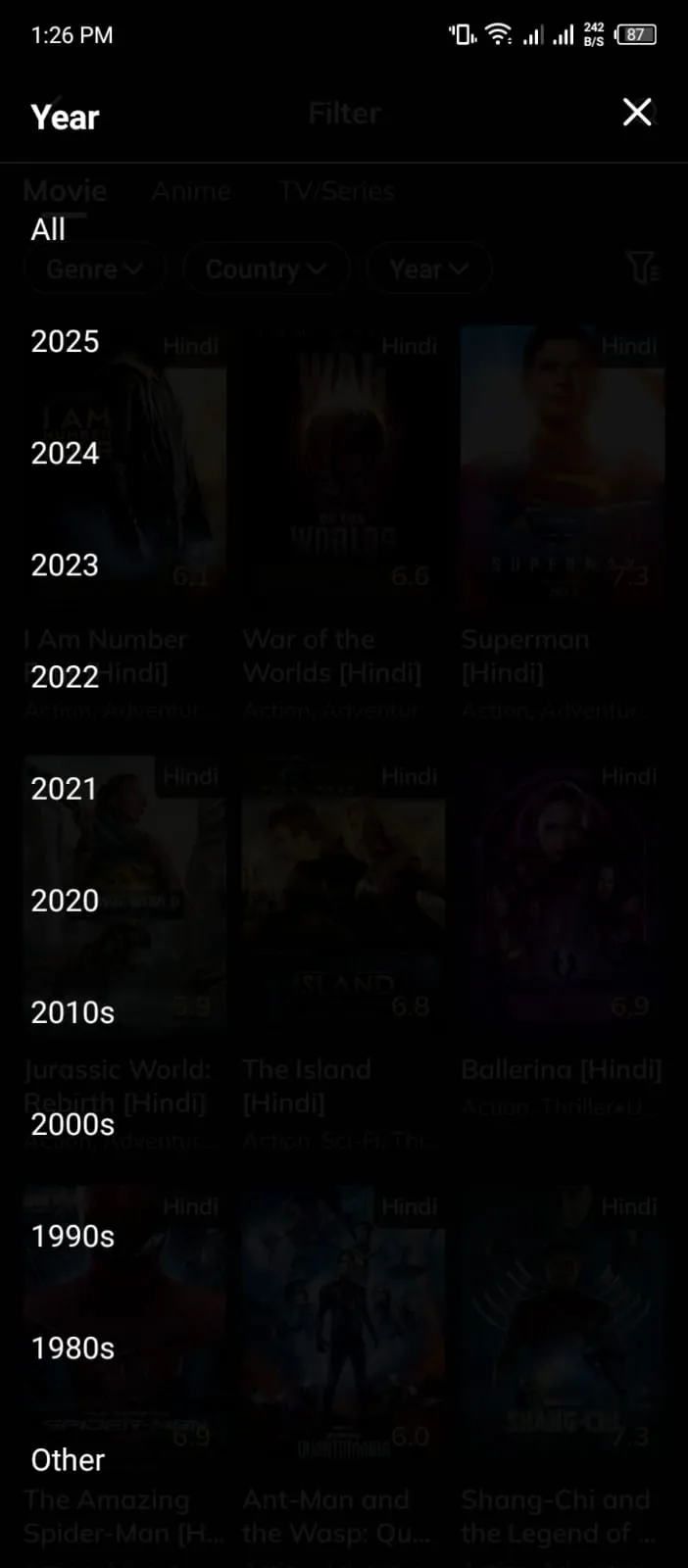Choose 2024 from the year list
The image size is (688, 1568).
[65, 453]
